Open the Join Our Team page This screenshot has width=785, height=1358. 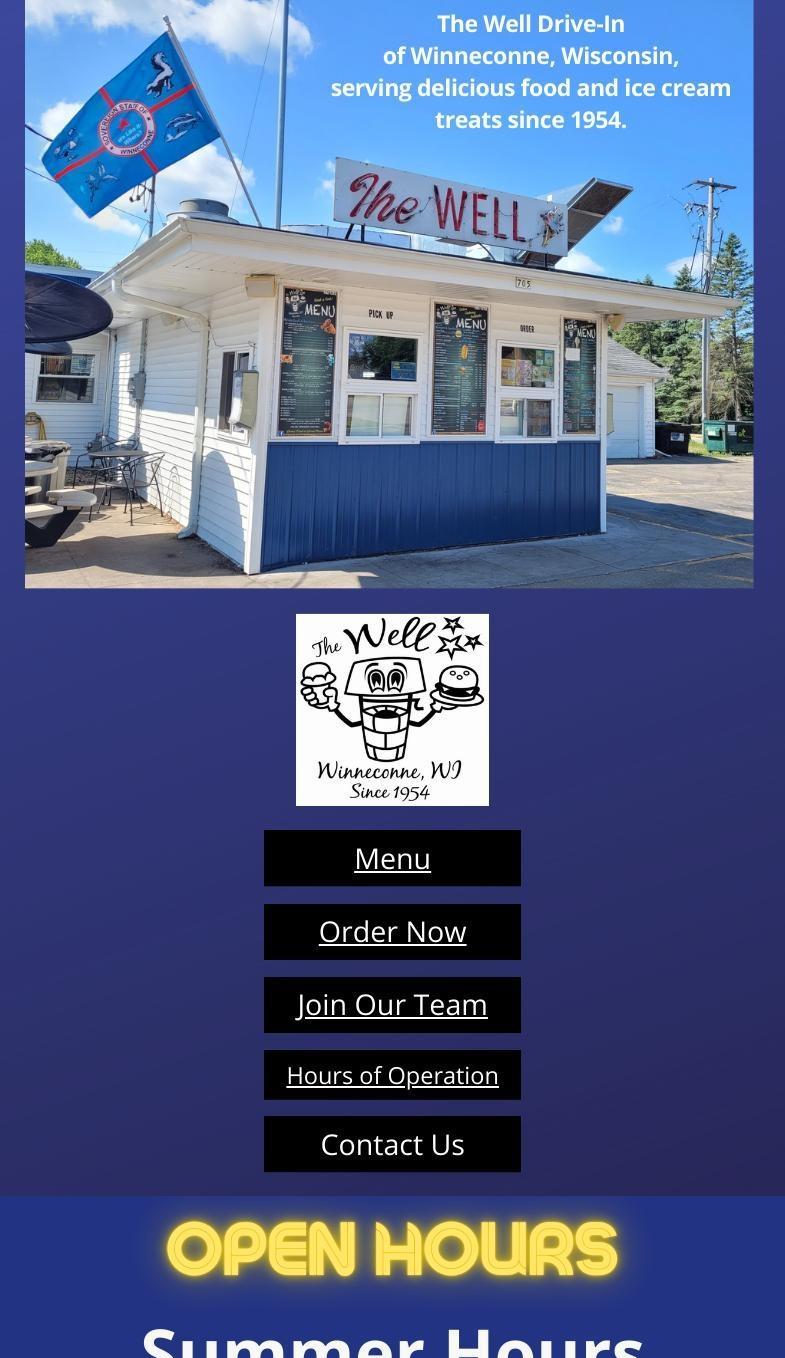click(392, 1004)
